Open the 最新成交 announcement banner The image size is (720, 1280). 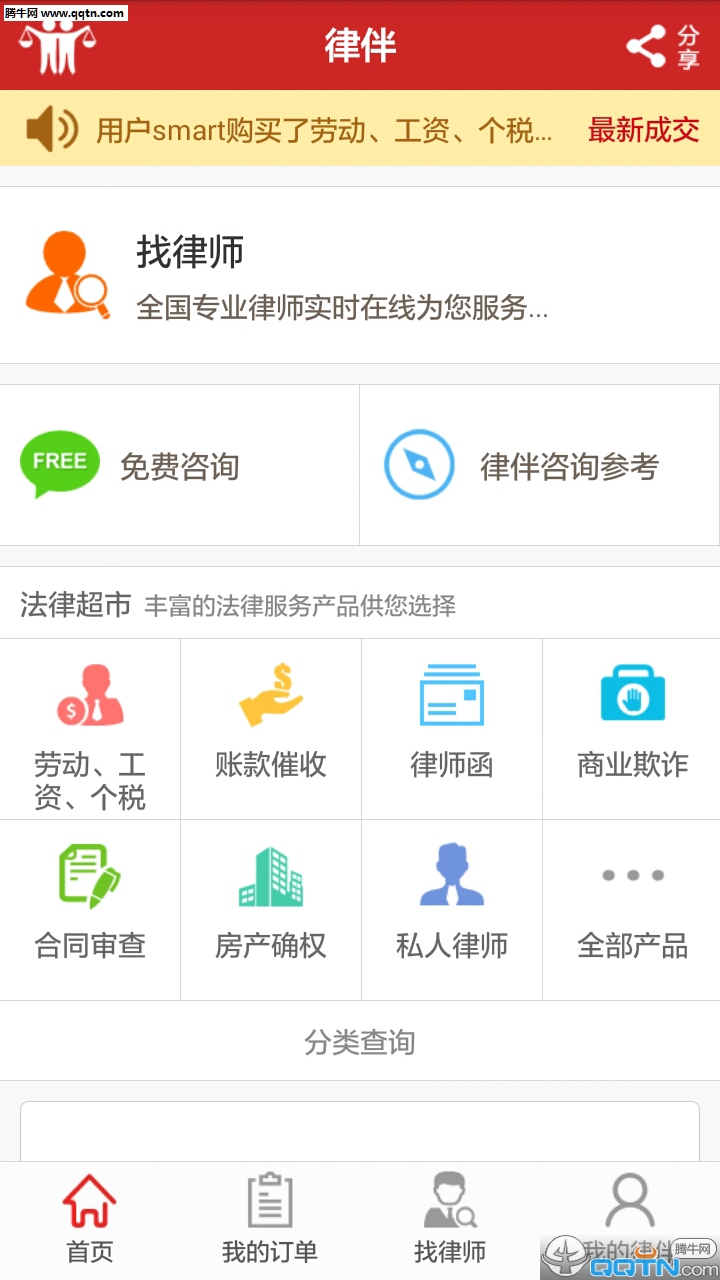point(360,129)
